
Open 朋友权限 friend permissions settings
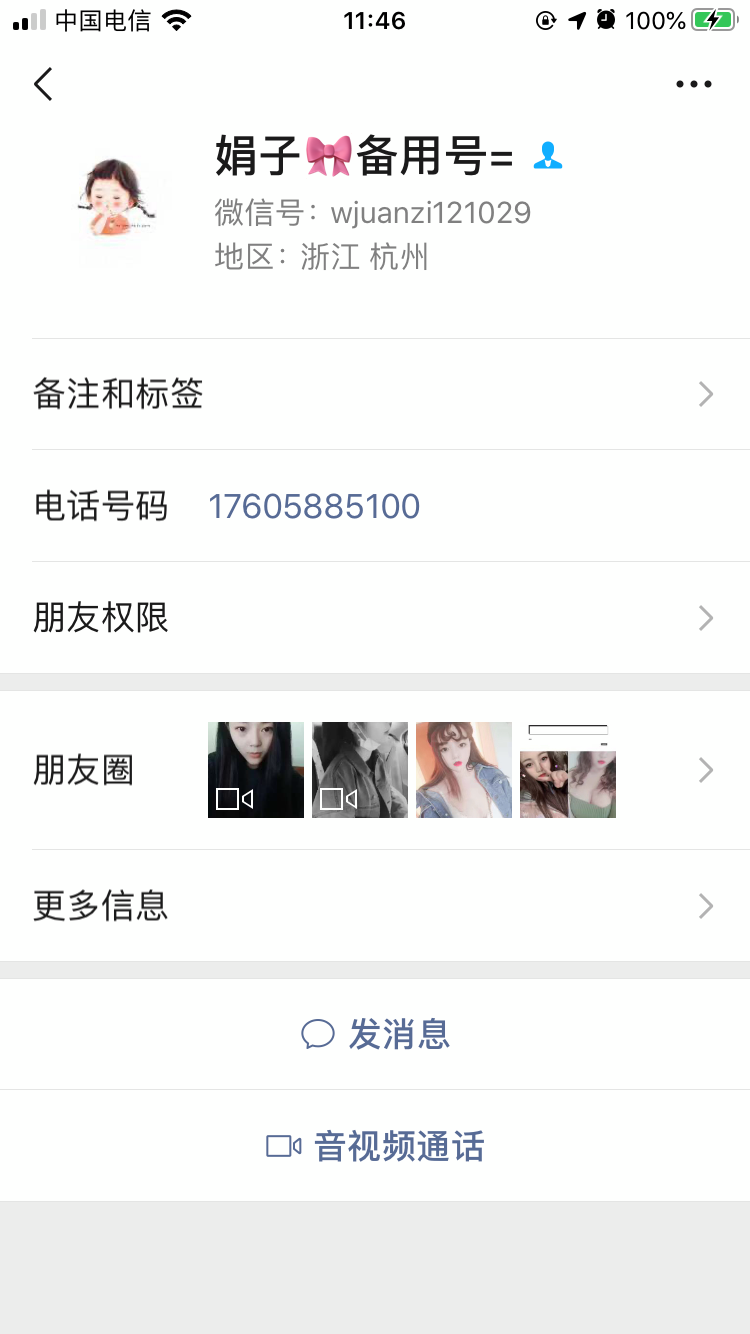coord(375,618)
